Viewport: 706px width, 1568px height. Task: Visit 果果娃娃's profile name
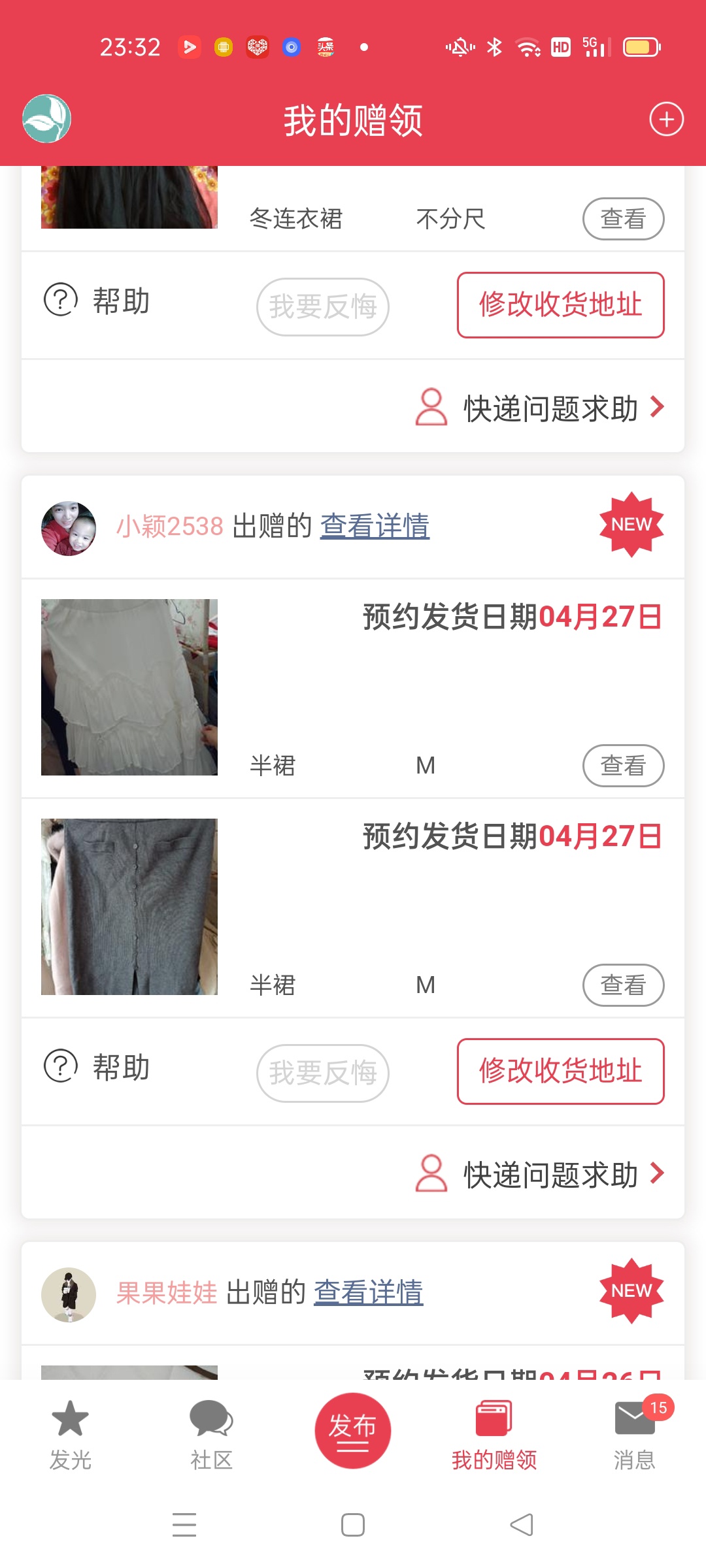click(167, 1293)
